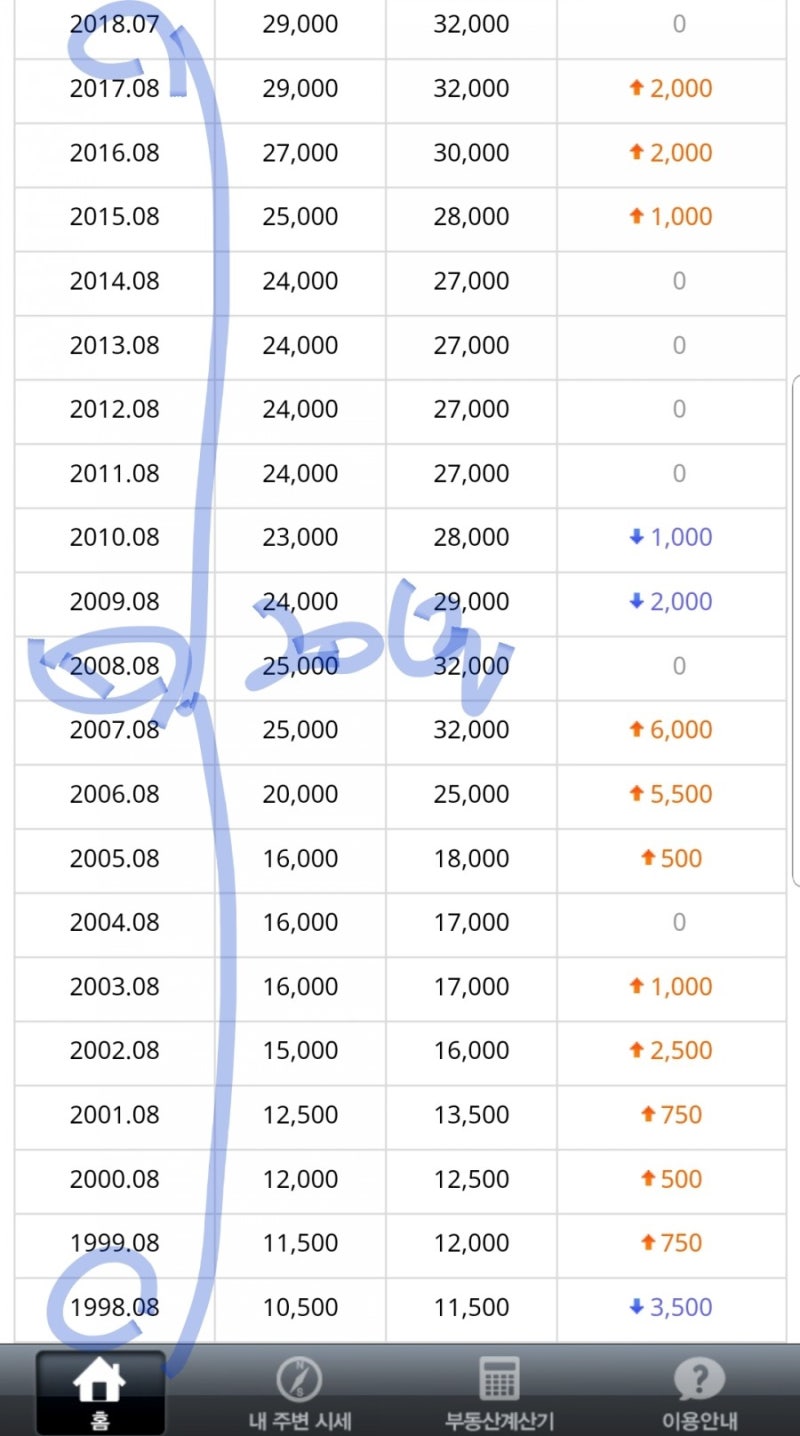
Task: Switch to 내 주변 시세 tab
Action: [x=300, y=1392]
